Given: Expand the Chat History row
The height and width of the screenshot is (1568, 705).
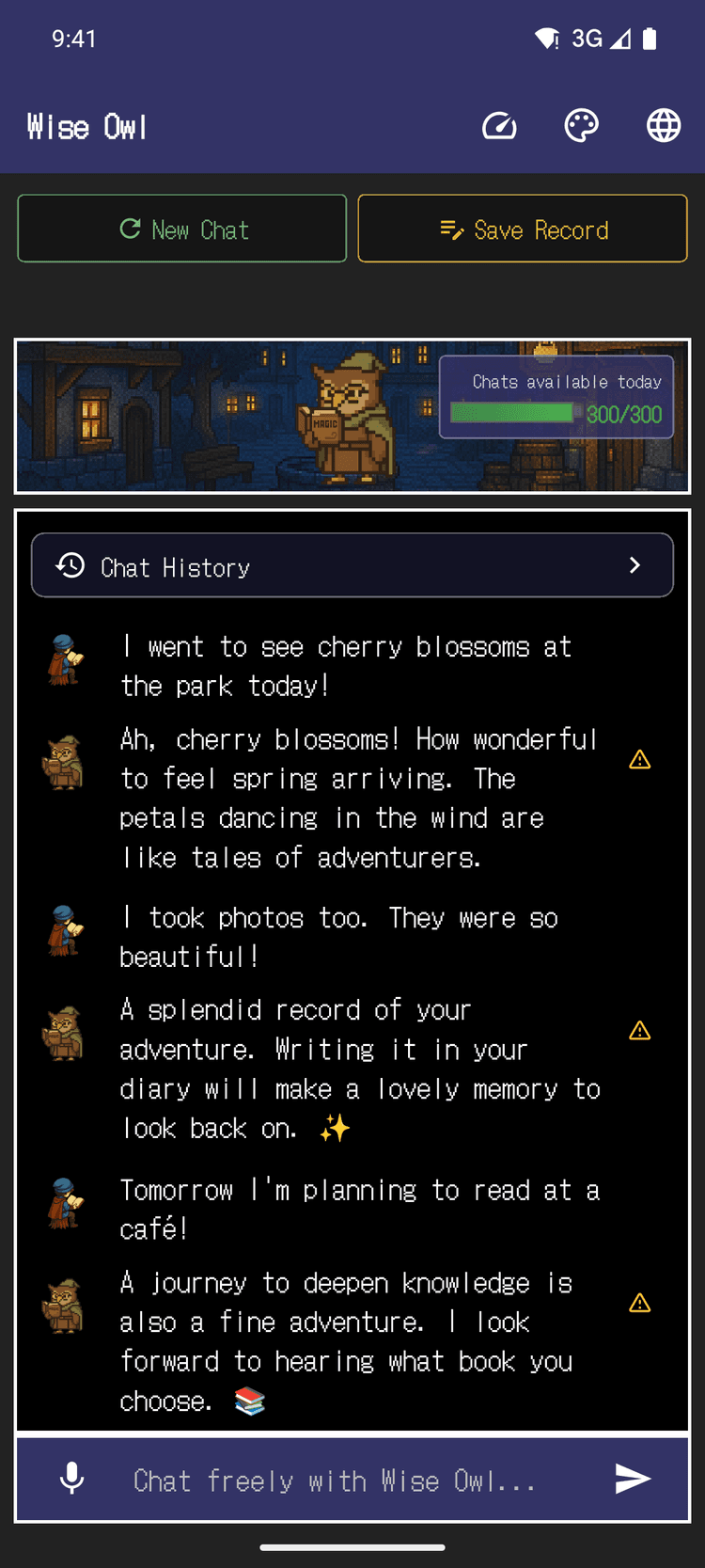Looking at the screenshot, I should pos(352,565).
